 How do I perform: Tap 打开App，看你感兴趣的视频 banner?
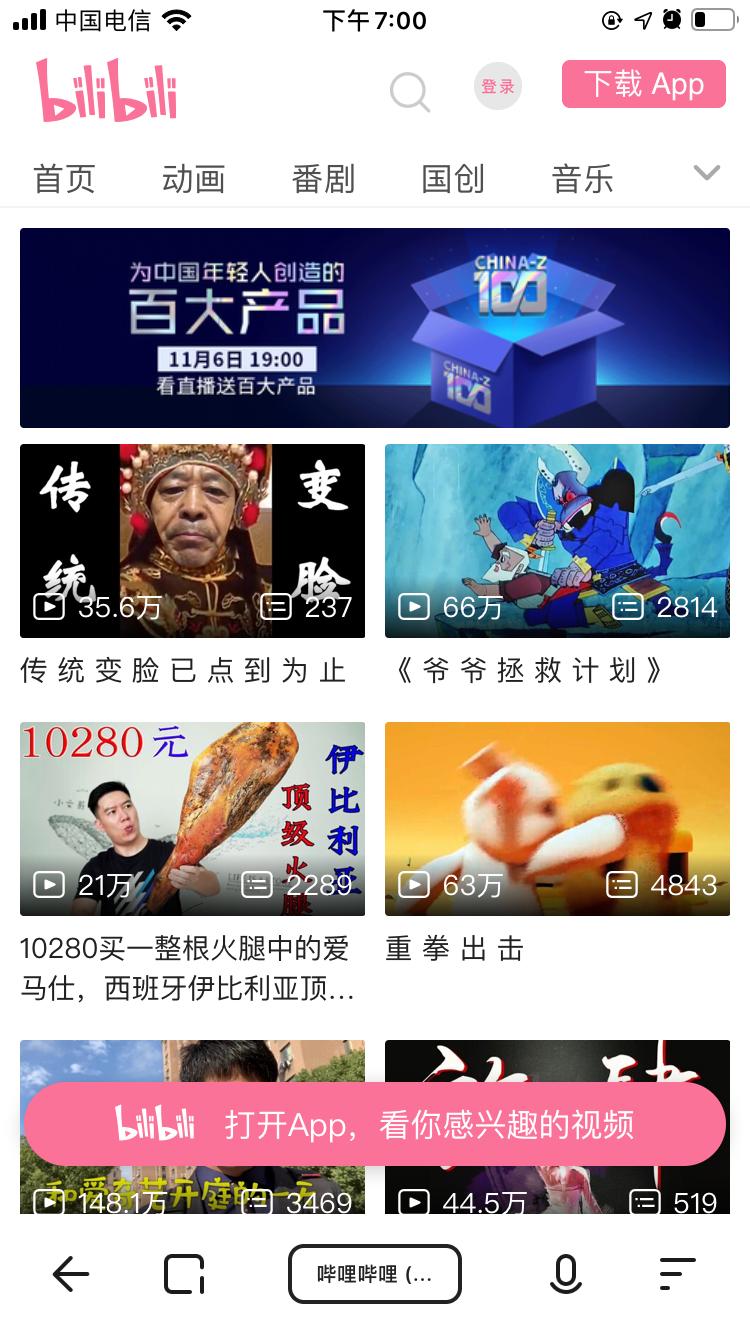click(428, 1124)
